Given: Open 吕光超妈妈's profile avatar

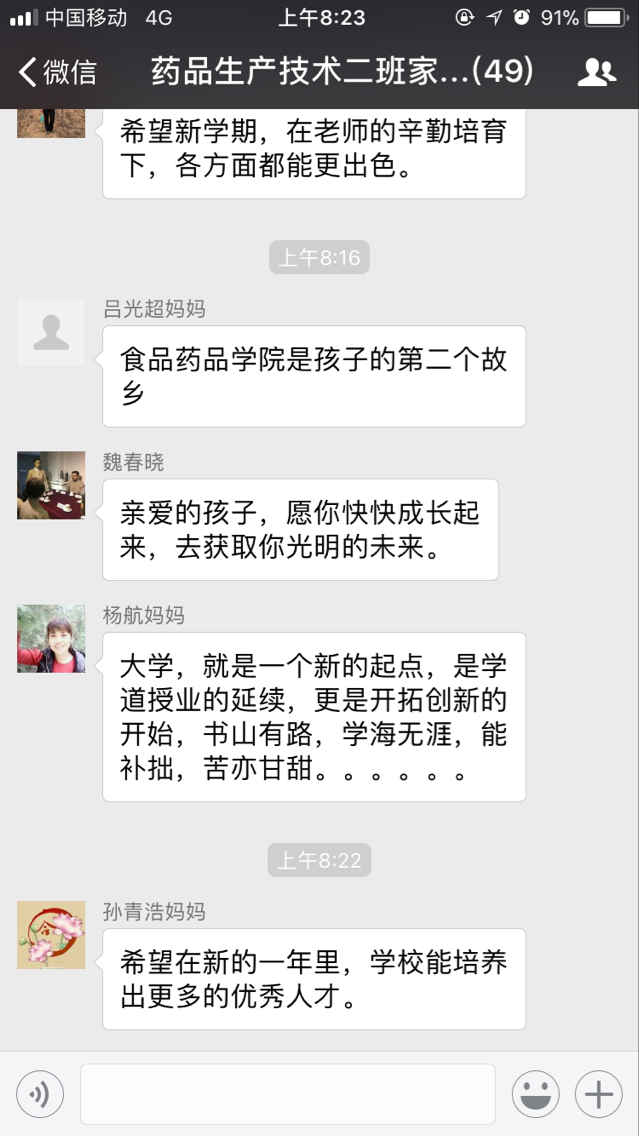Looking at the screenshot, I should click(x=51, y=331).
